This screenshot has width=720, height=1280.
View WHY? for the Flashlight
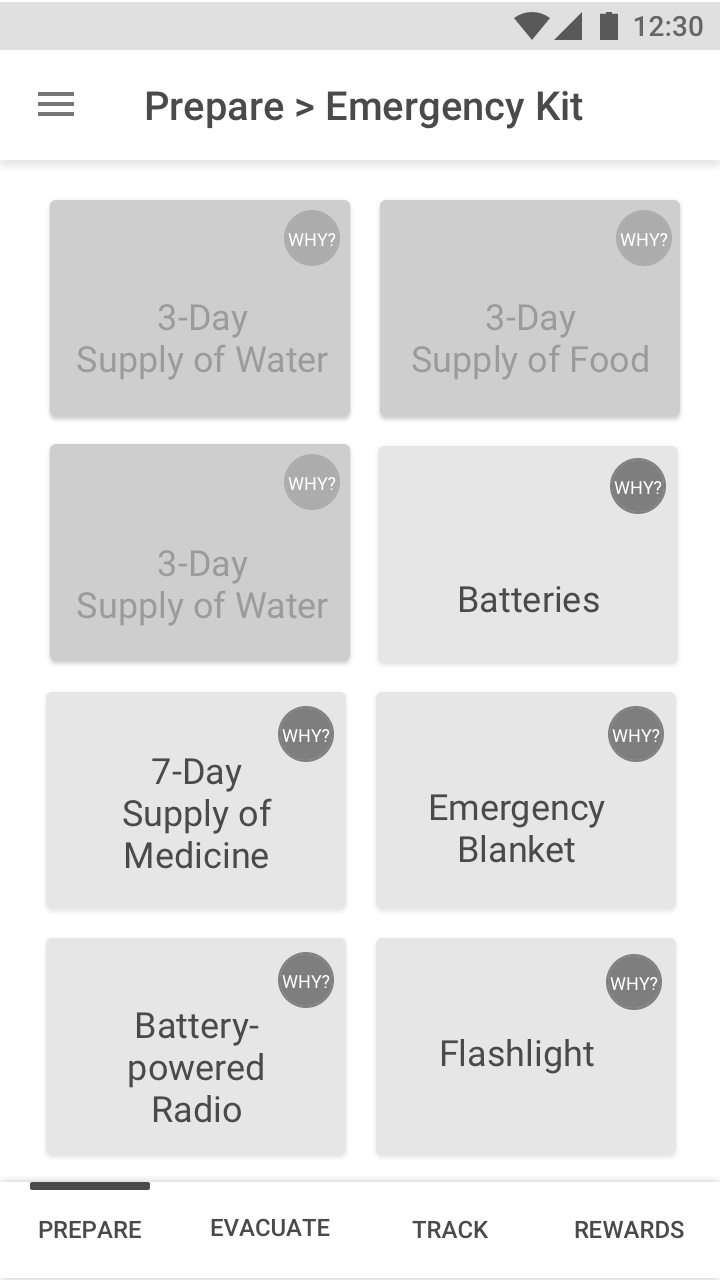(634, 983)
